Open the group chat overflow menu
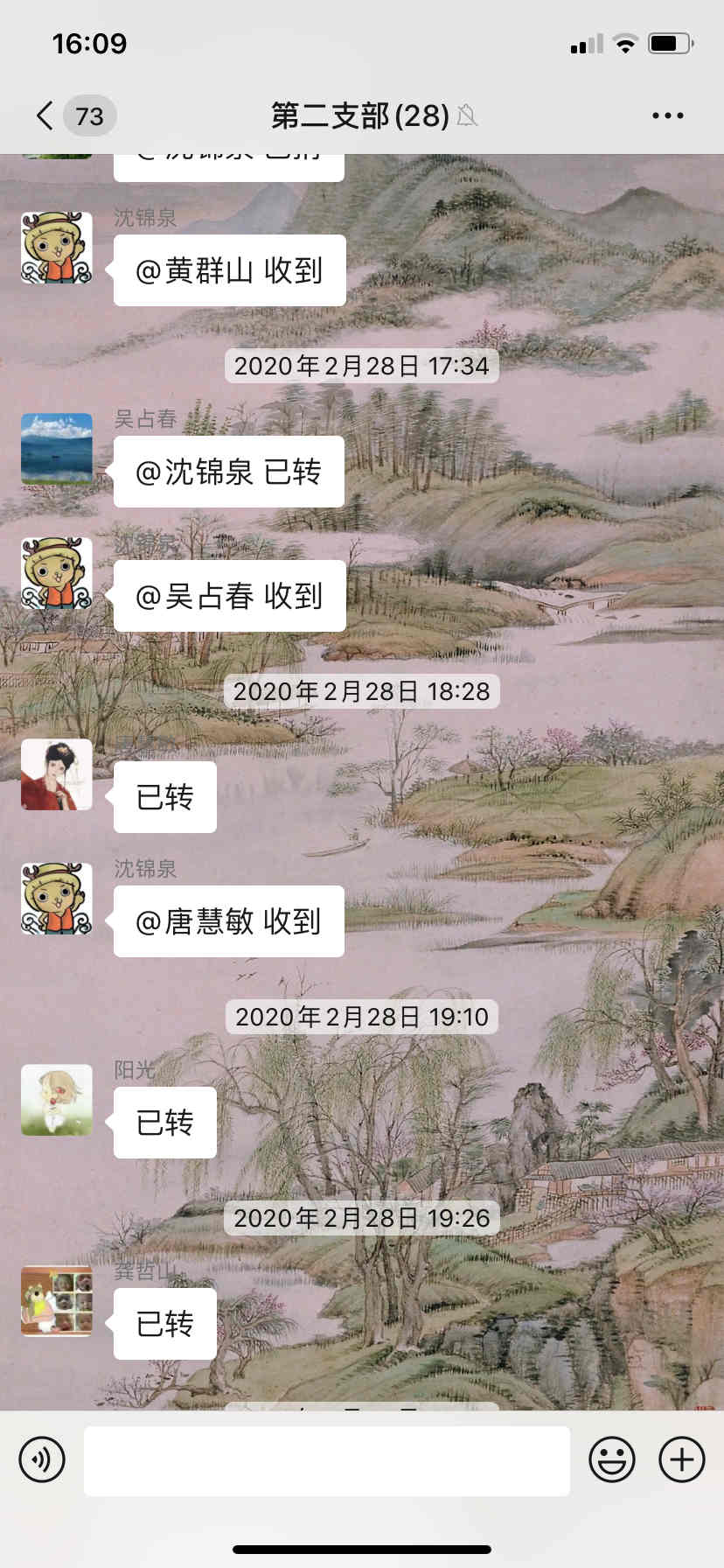 coord(667,115)
